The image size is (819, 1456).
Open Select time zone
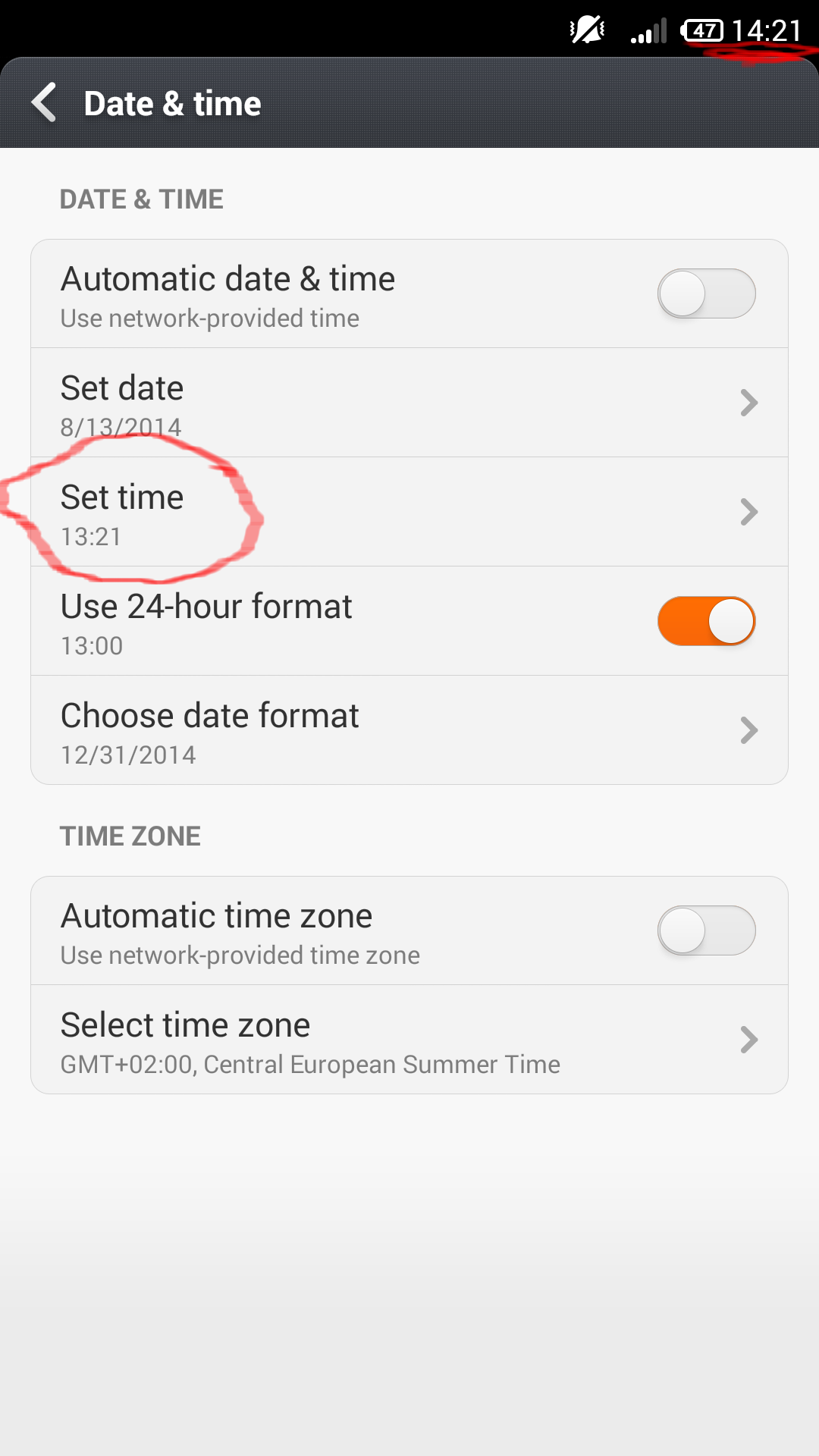coord(409,1040)
